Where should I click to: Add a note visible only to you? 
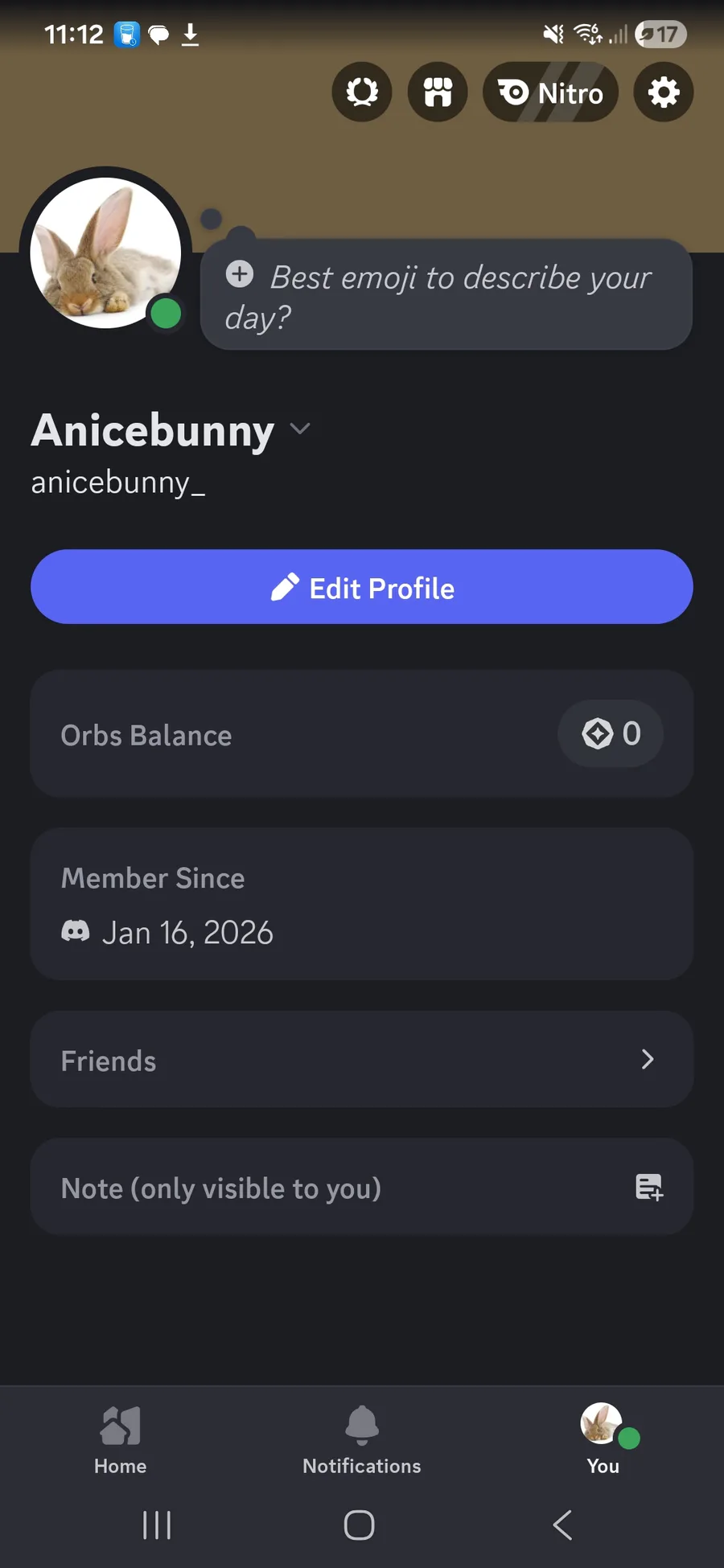click(362, 1188)
